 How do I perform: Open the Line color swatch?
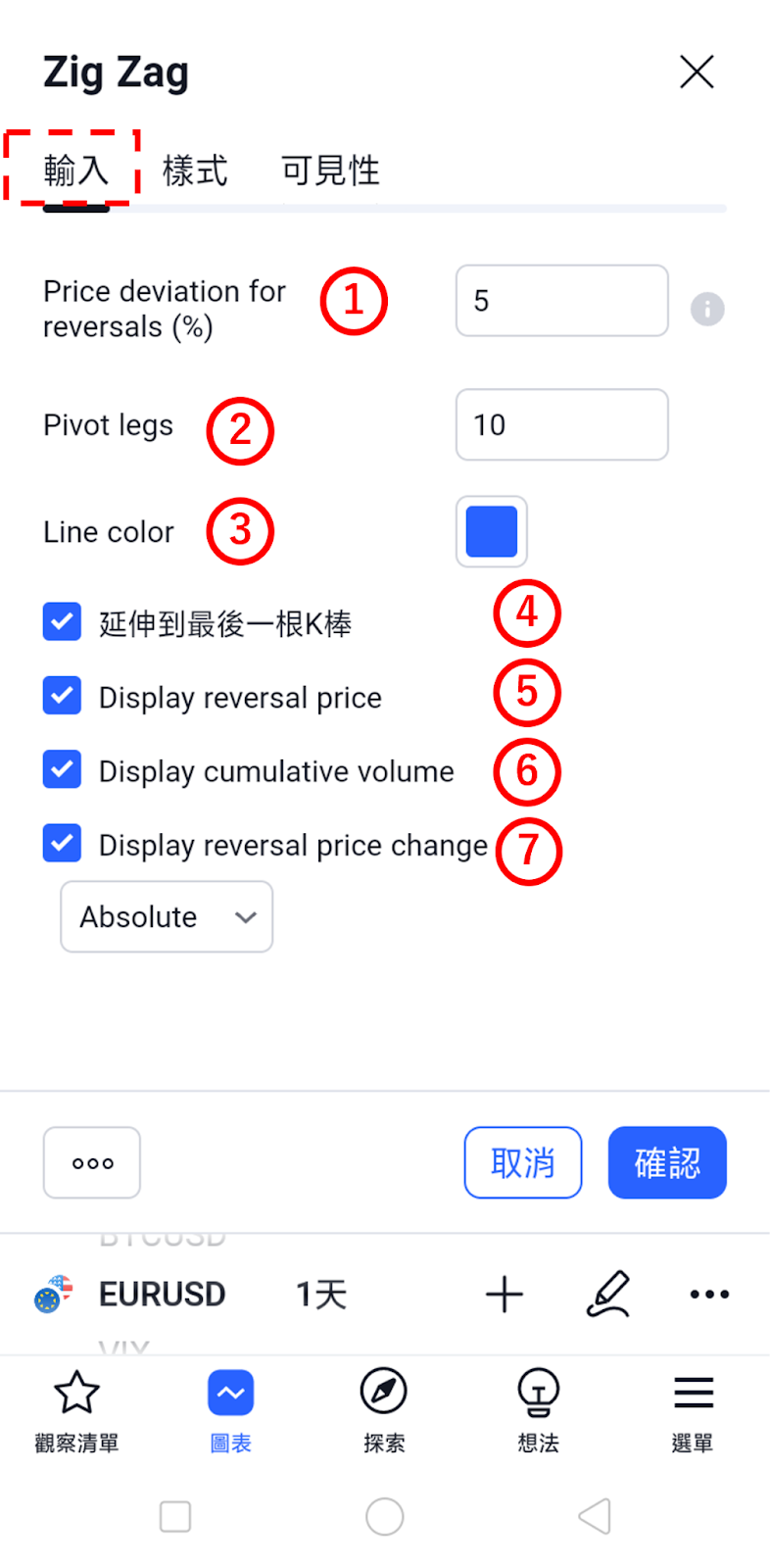point(491,531)
